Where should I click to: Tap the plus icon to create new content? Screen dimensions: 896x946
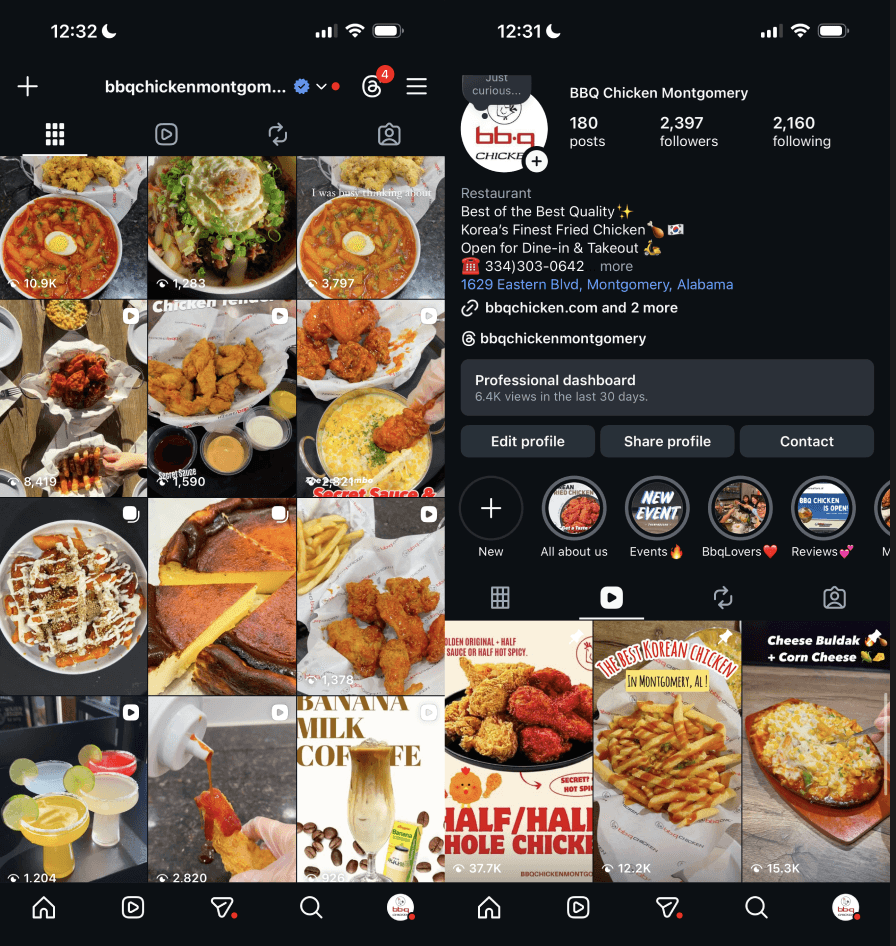(x=27, y=86)
